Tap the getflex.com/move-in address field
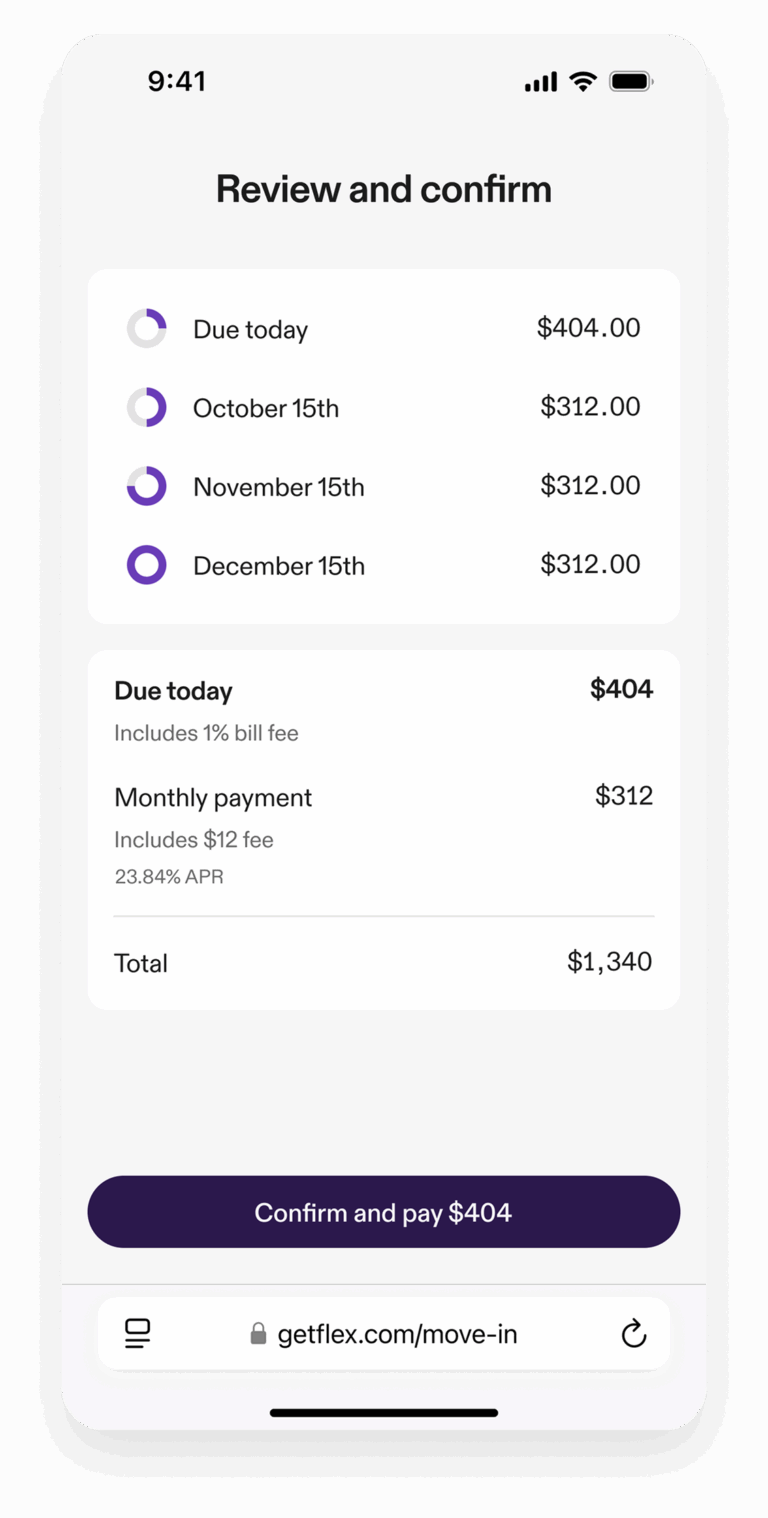Screen dimensions: 768x1518 [x=384, y=1334]
